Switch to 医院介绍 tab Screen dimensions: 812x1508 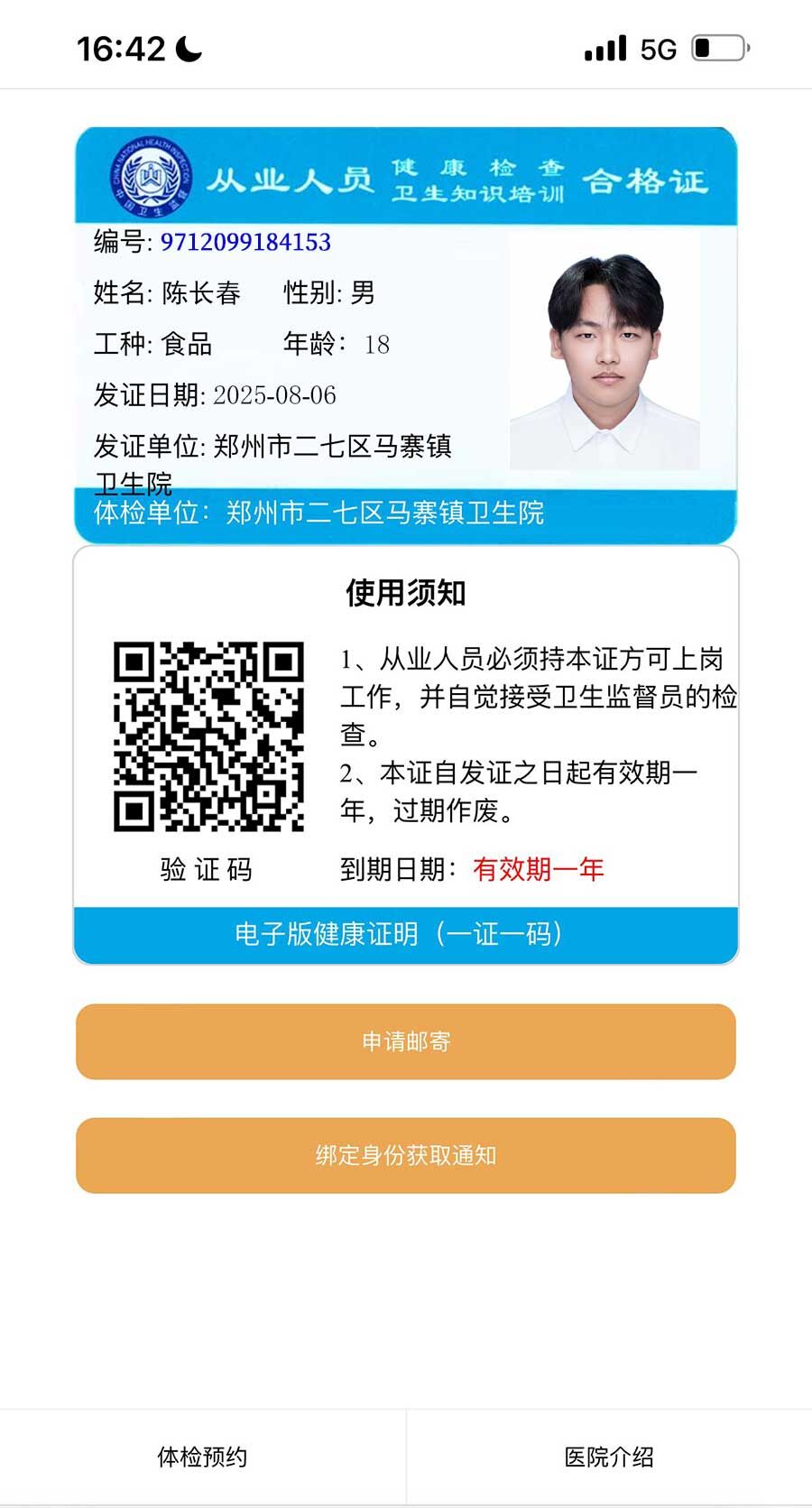point(609,1457)
